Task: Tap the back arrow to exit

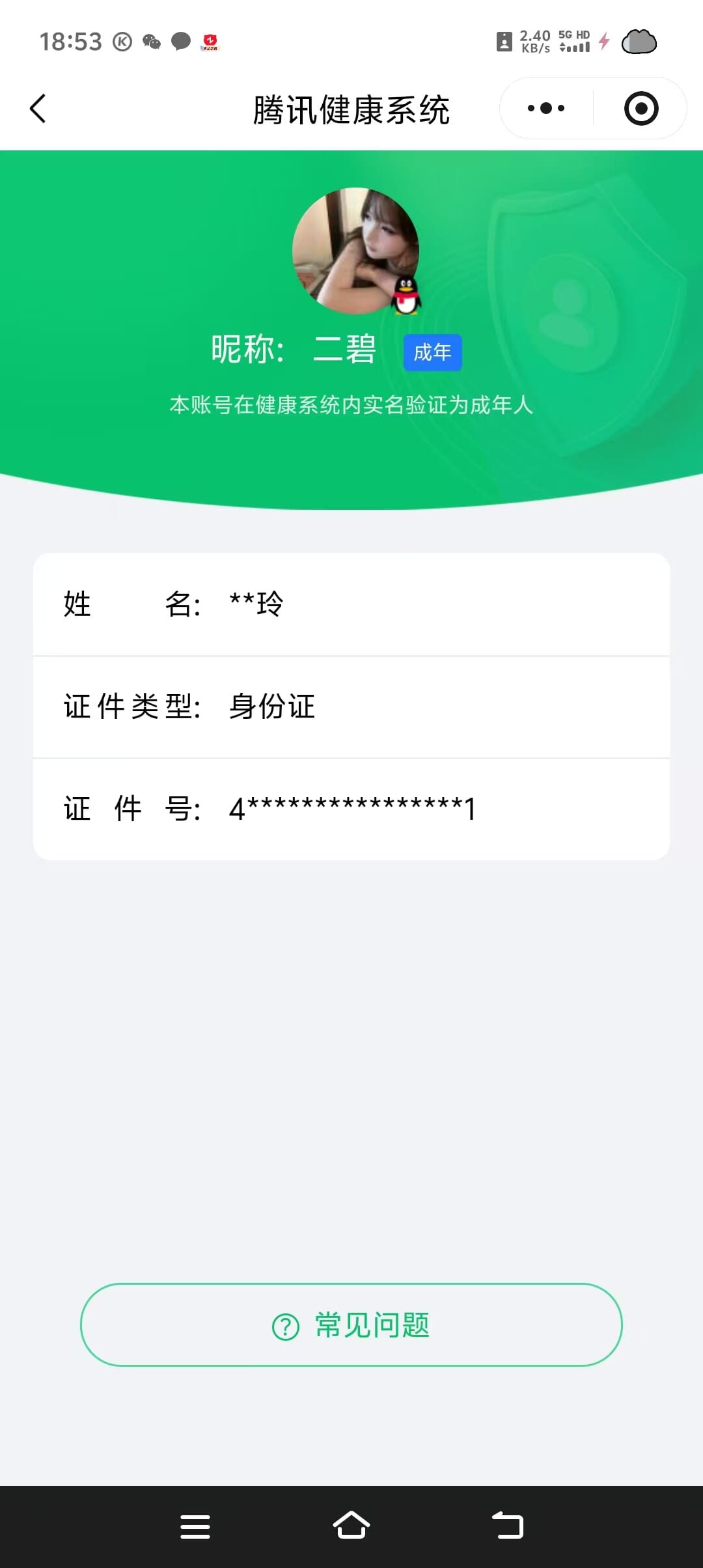Action: (37, 108)
